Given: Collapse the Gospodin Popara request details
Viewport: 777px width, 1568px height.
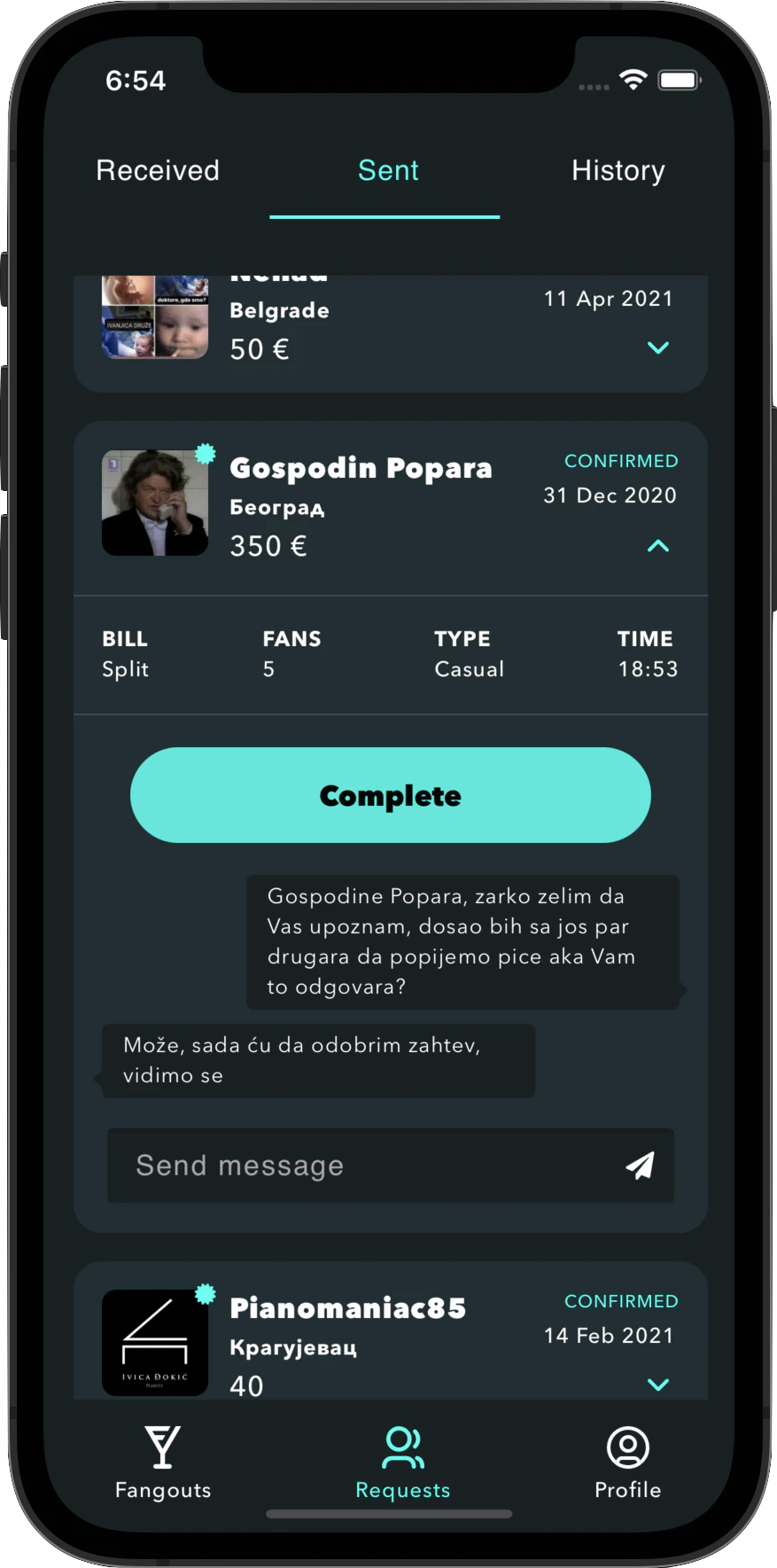Looking at the screenshot, I should [x=658, y=545].
